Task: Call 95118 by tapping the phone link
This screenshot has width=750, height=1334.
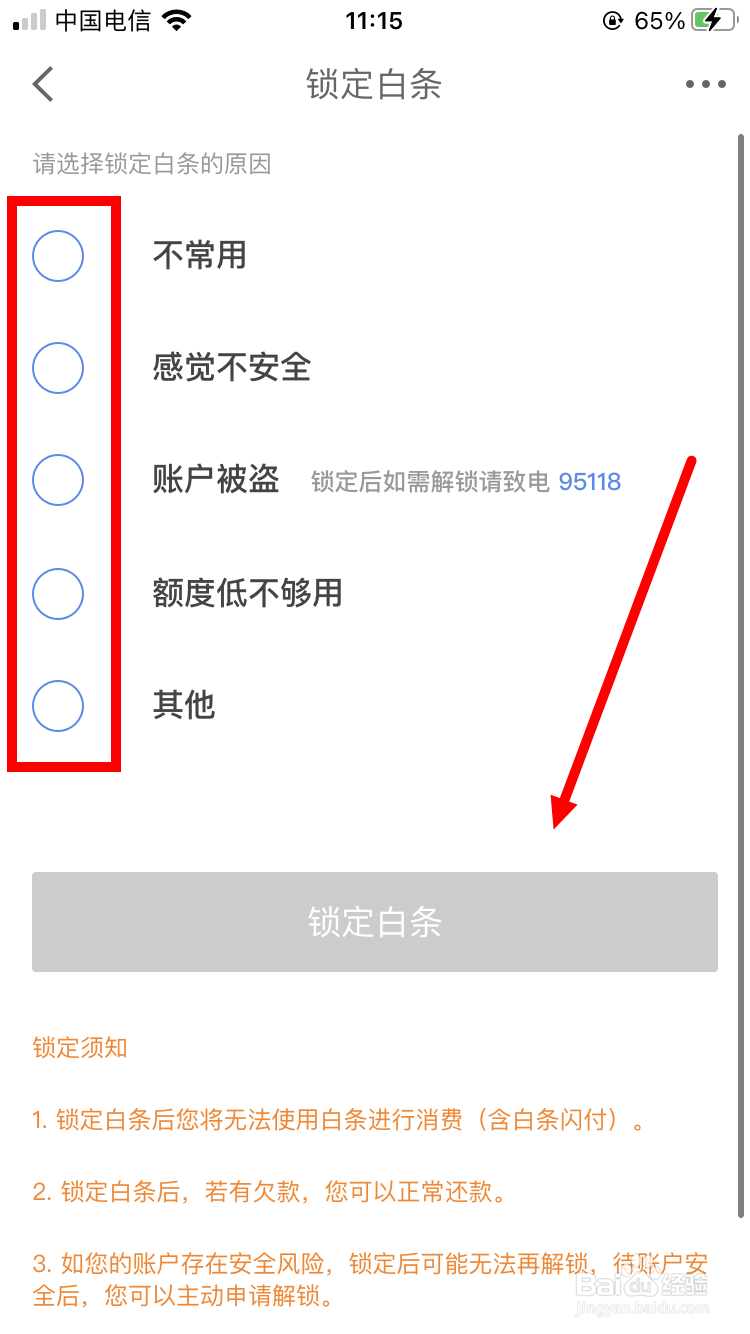Action: coord(590,481)
